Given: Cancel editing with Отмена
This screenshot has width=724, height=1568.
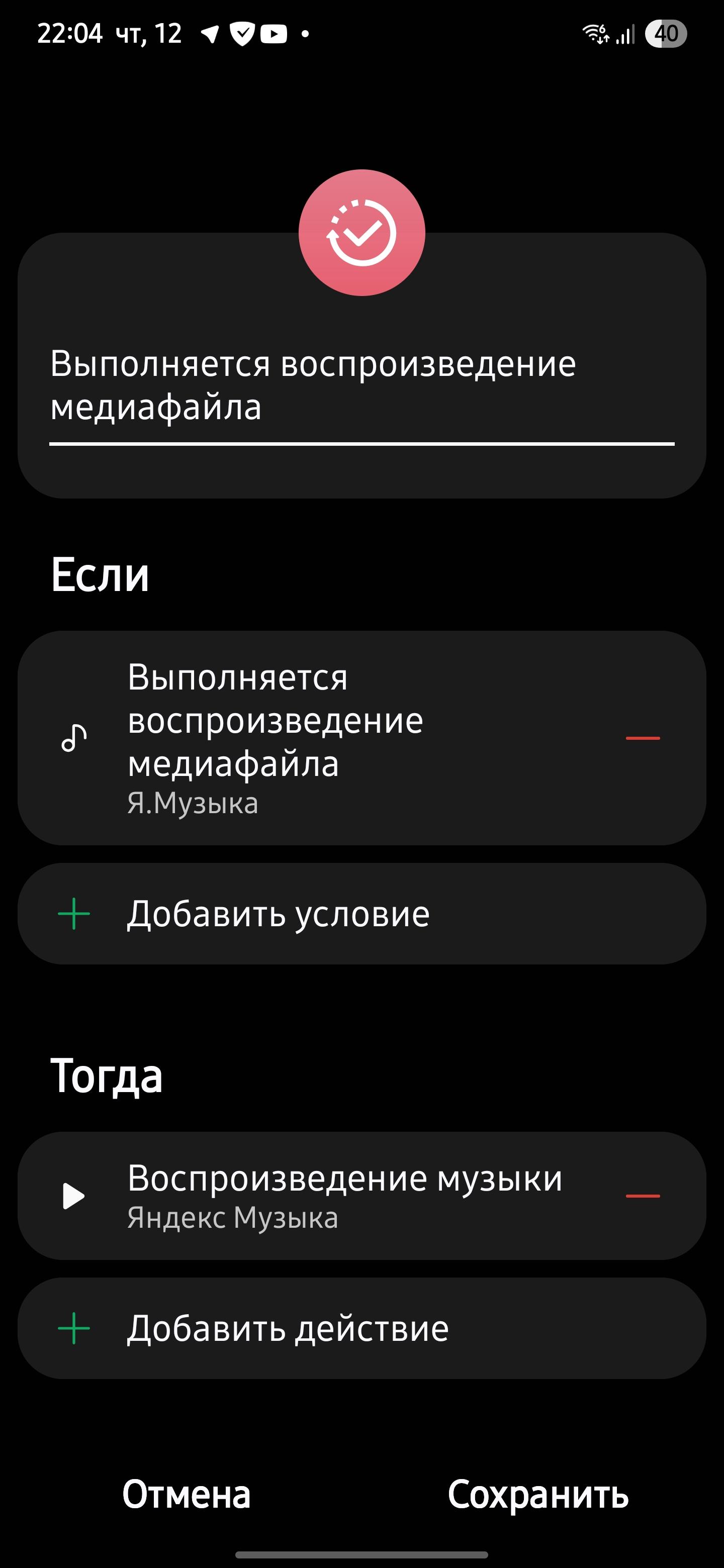Looking at the screenshot, I should [187, 1494].
